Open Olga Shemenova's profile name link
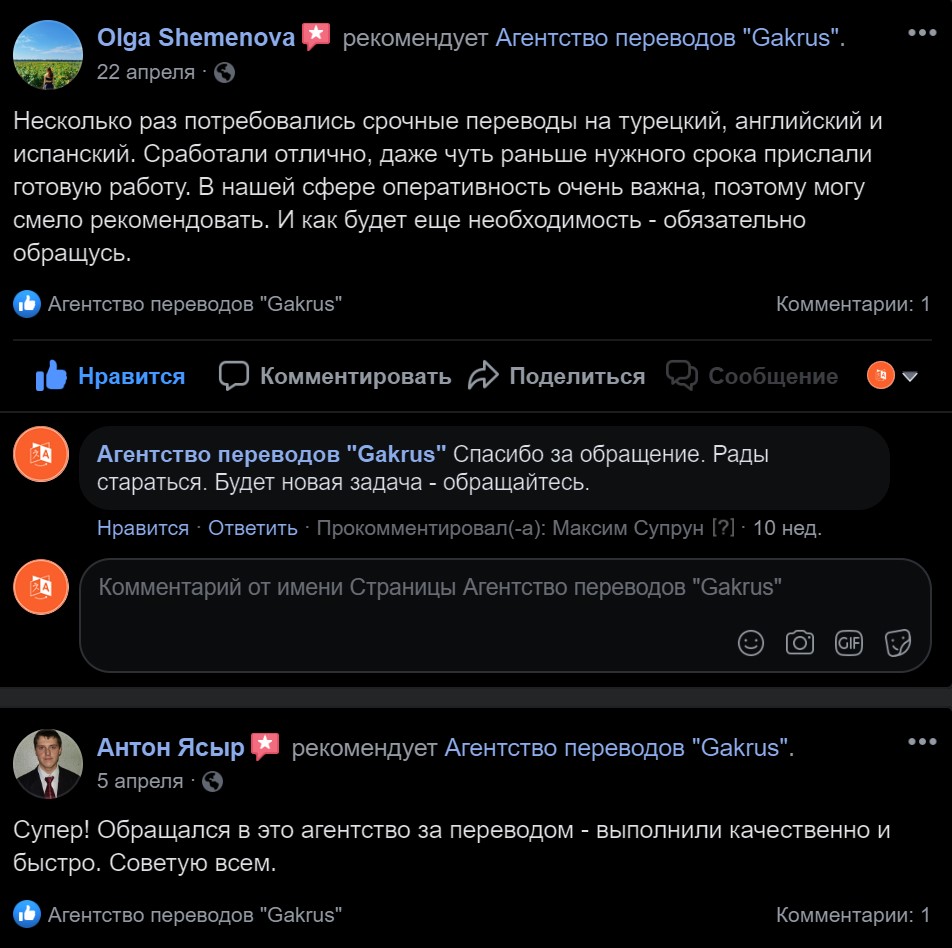 [x=196, y=38]
